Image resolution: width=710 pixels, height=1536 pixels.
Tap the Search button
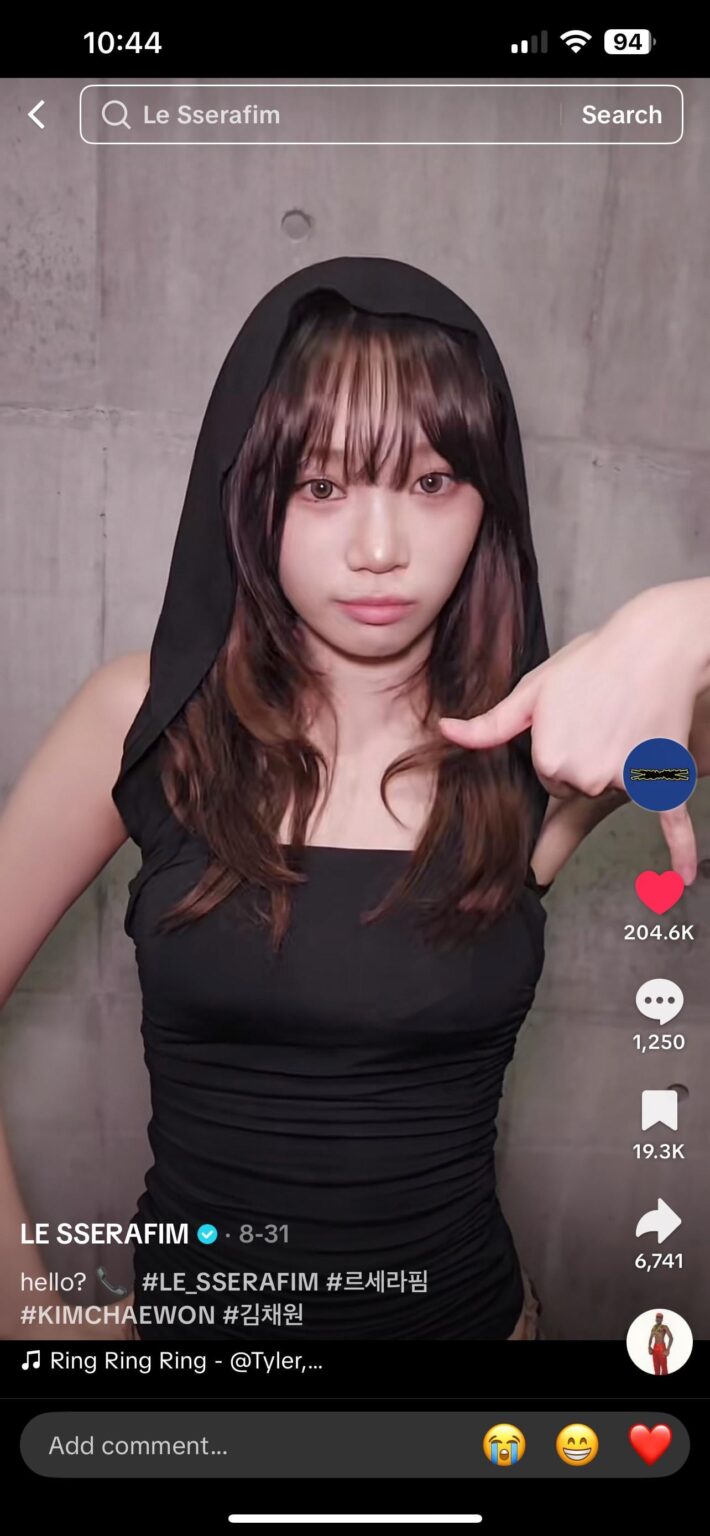pyautogui.click(x=621, y=115)
